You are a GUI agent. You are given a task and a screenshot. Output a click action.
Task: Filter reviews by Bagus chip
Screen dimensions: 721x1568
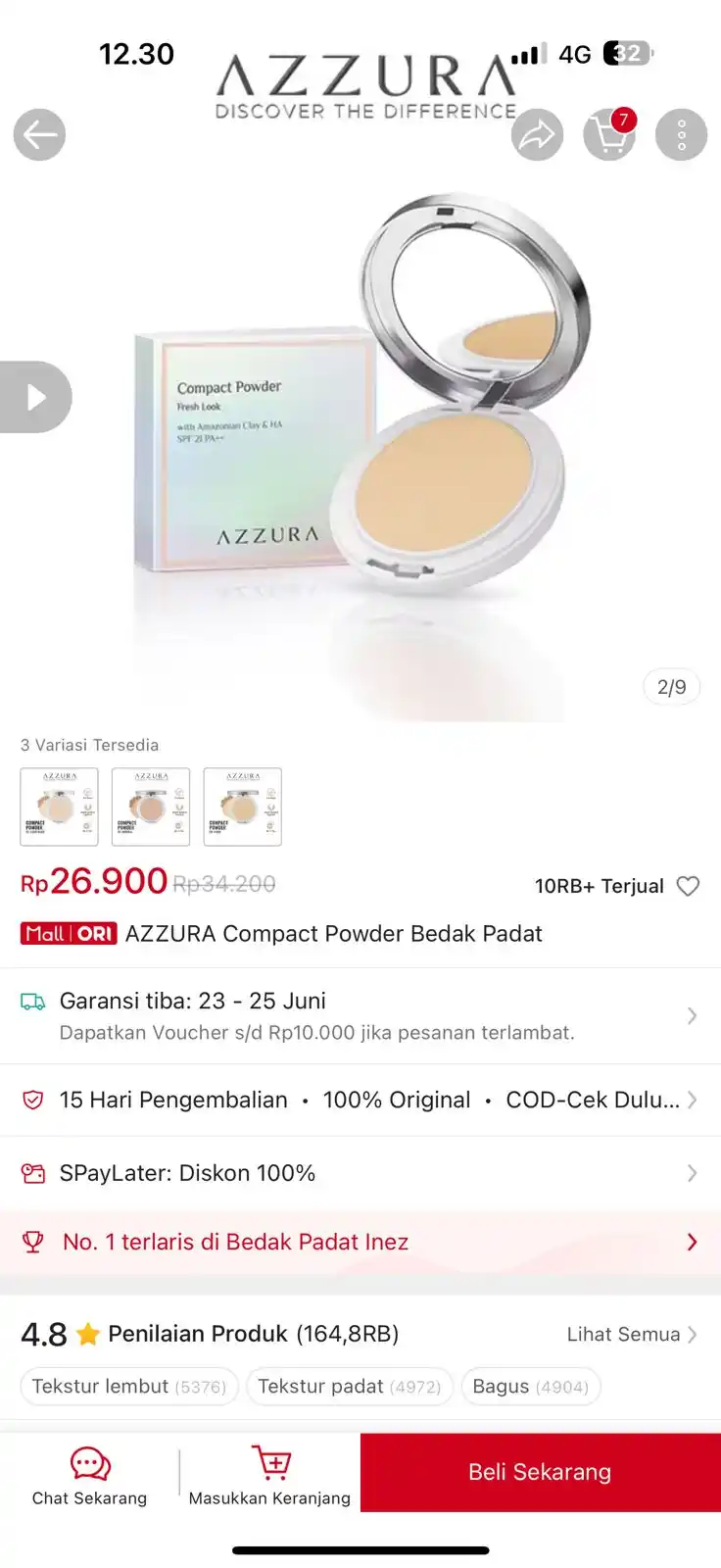pos(530,1386)
